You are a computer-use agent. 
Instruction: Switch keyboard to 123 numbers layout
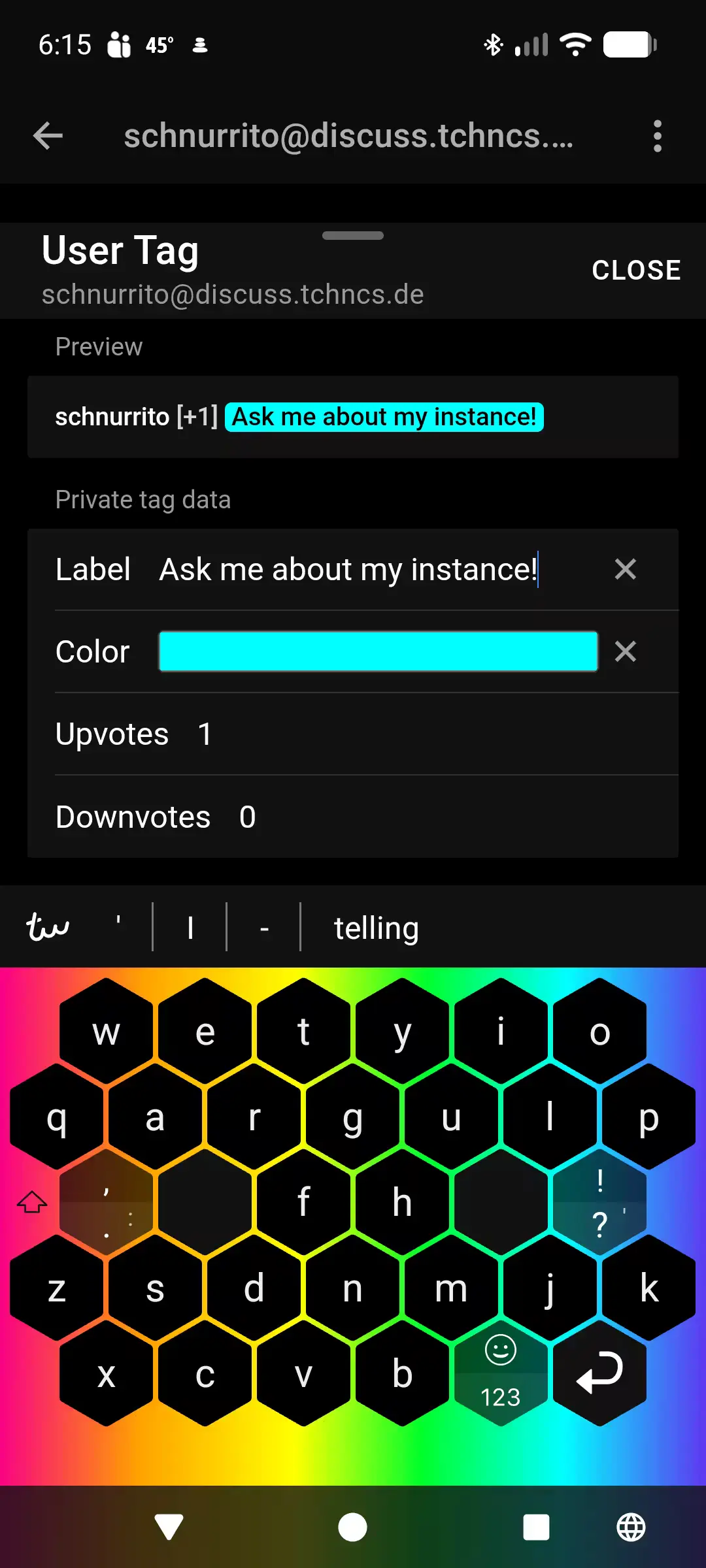[x=501, y=1397]
